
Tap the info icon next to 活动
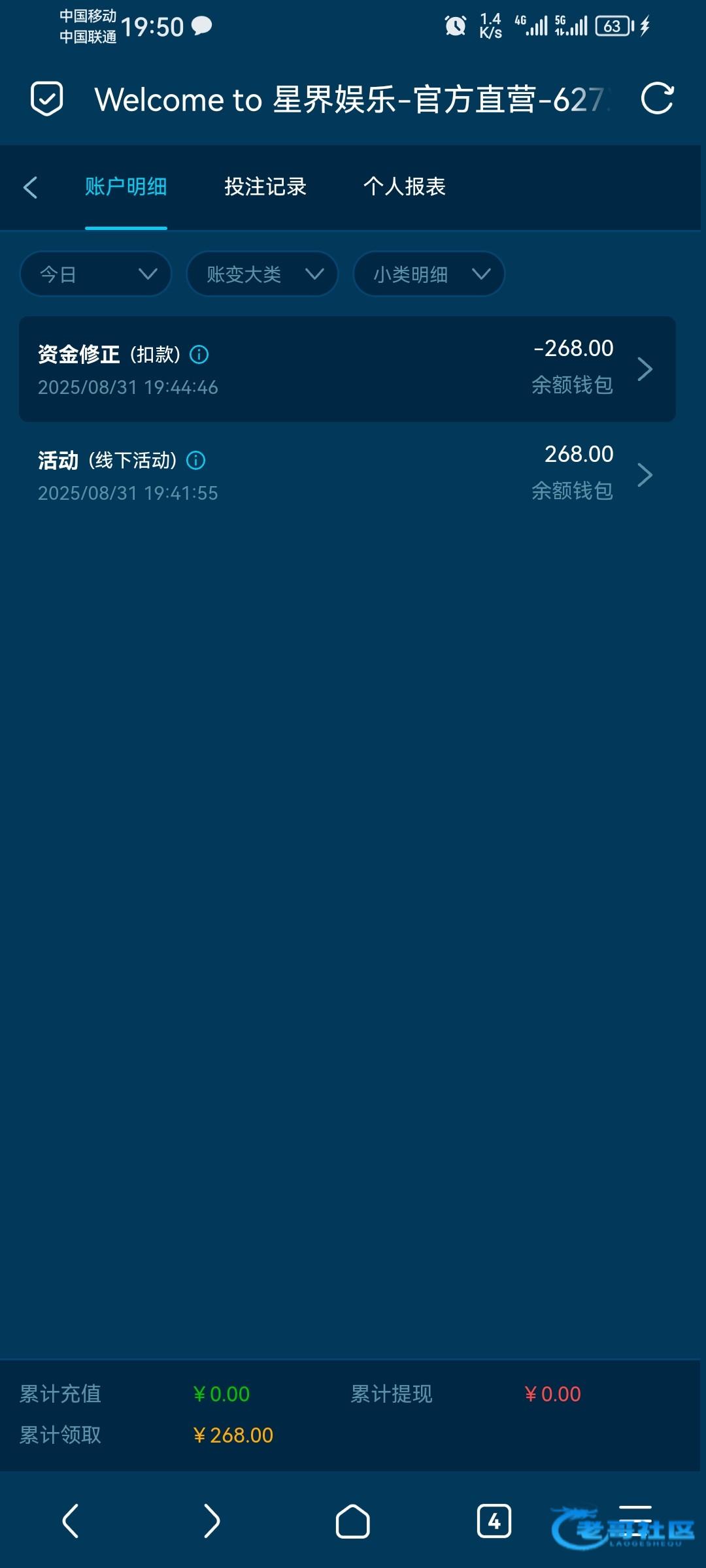pos(196,461)
